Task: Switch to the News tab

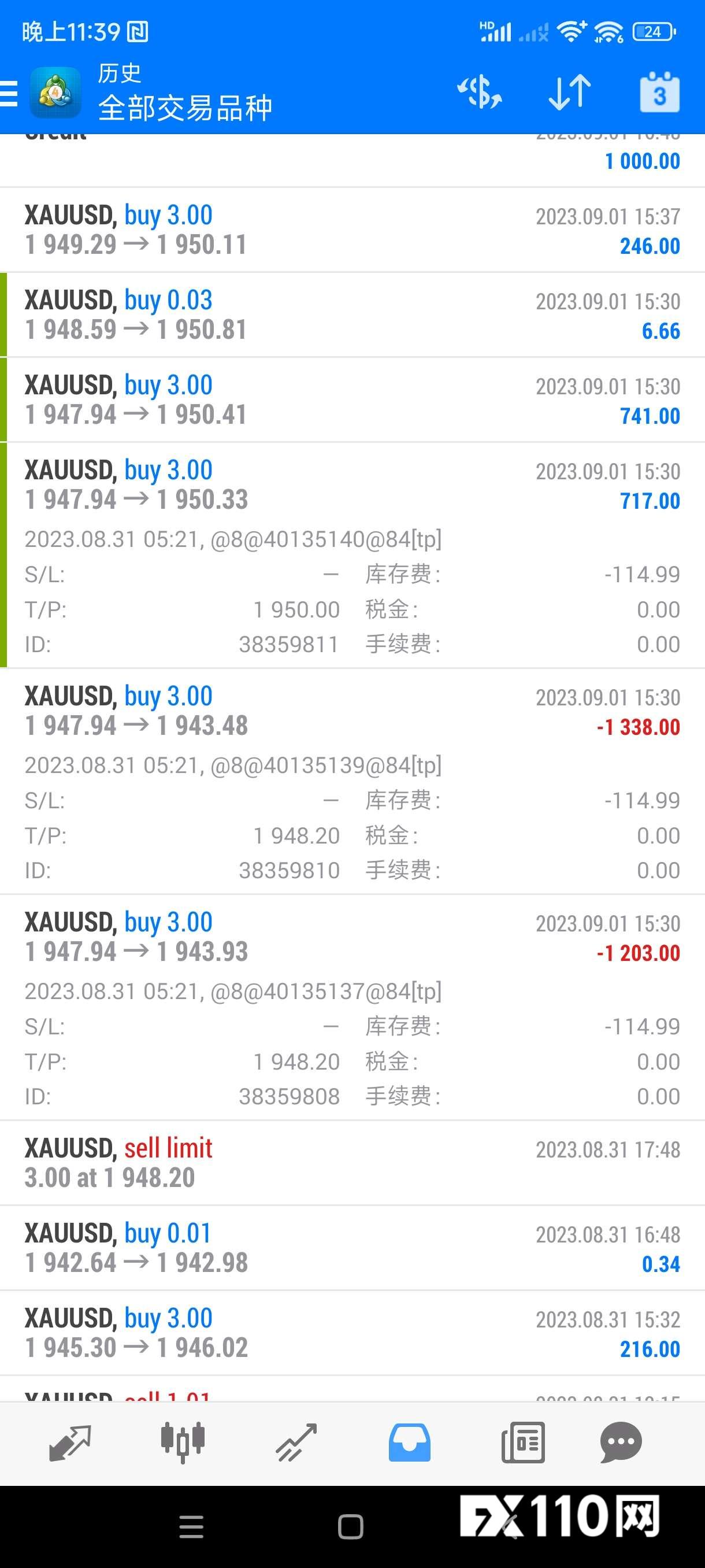Action: point(522,1443)
